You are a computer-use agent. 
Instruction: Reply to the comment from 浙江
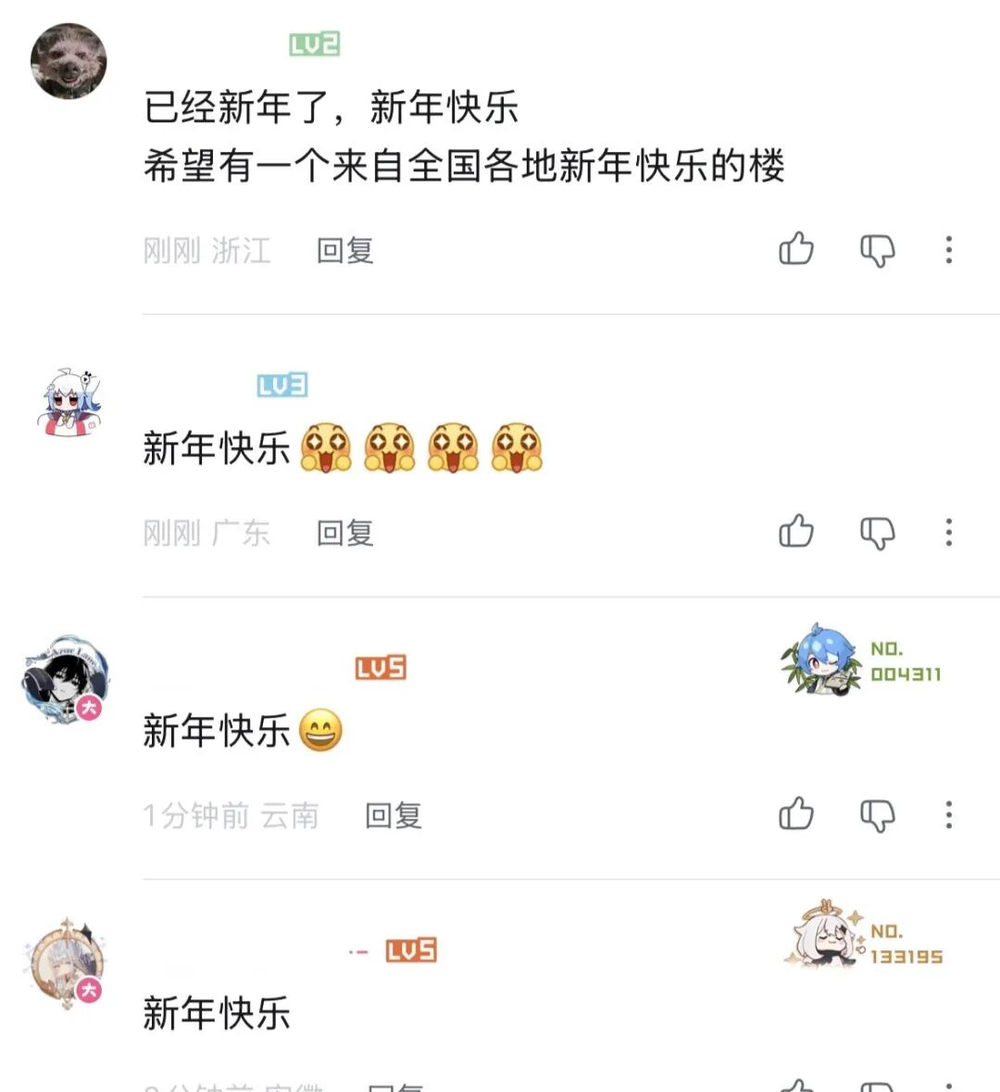tap(345, 250)
